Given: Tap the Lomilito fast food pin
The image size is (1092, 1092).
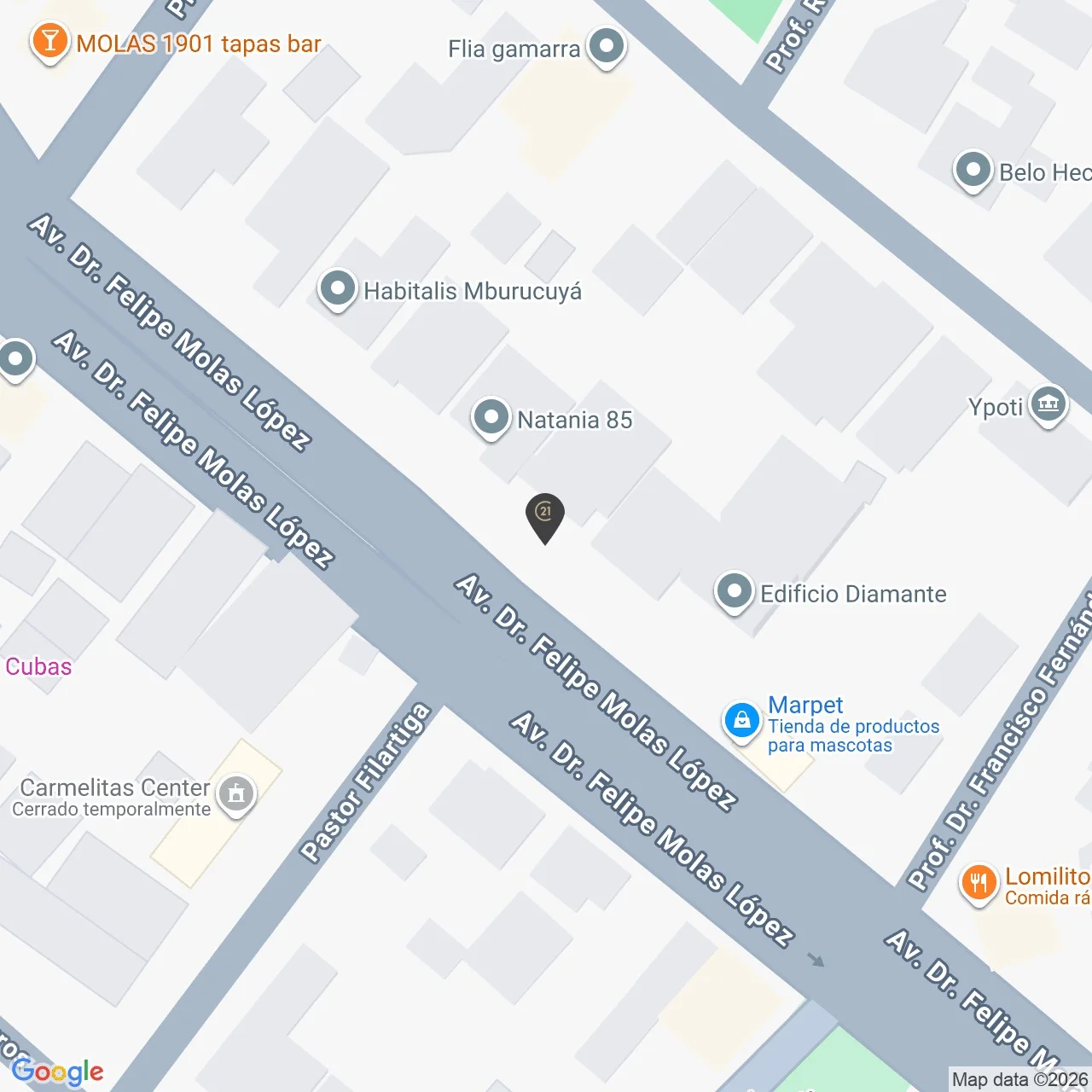Looking at the screenshot, I should pyautogui.click(x=979, y=884).
